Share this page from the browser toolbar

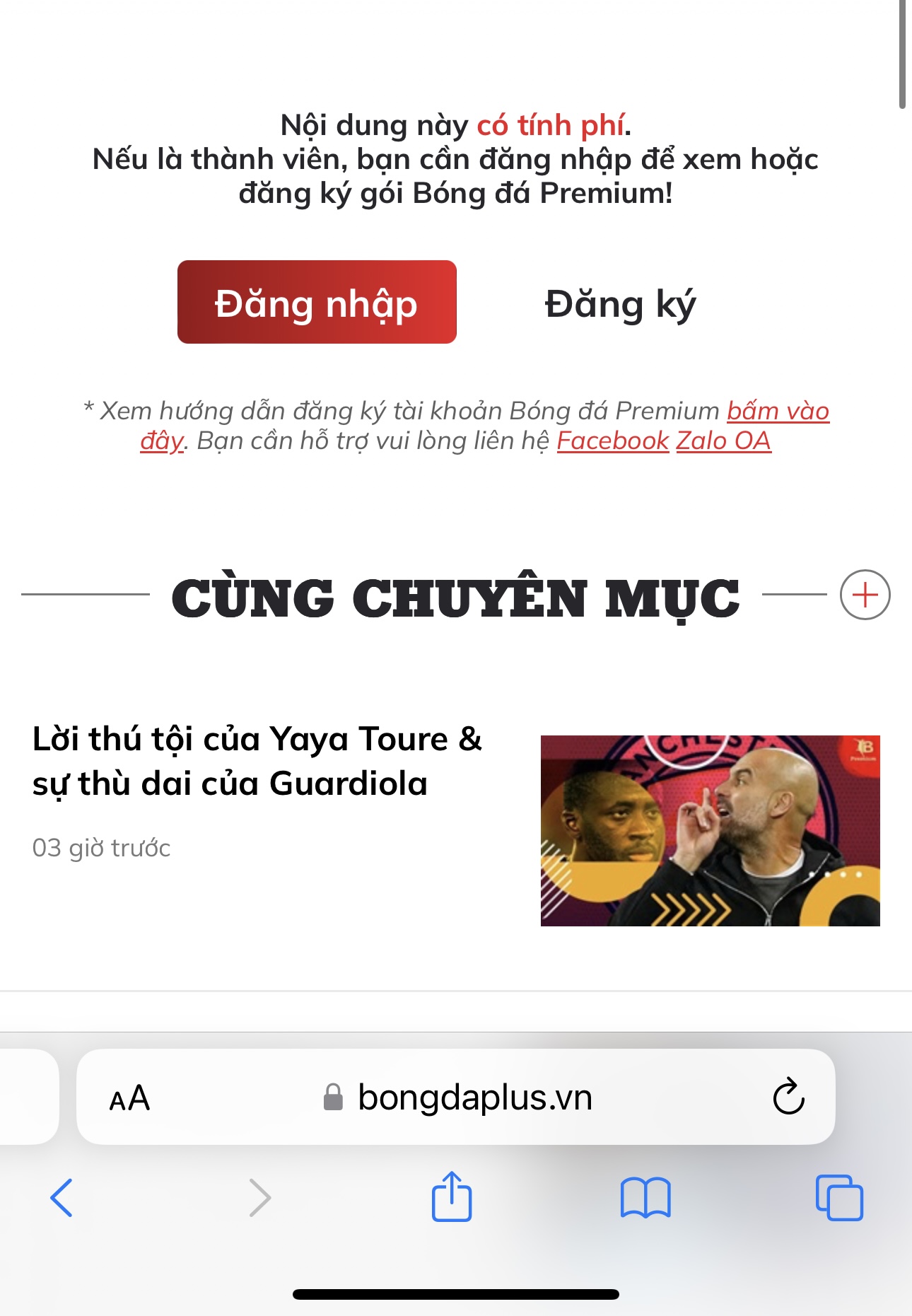452,1196
